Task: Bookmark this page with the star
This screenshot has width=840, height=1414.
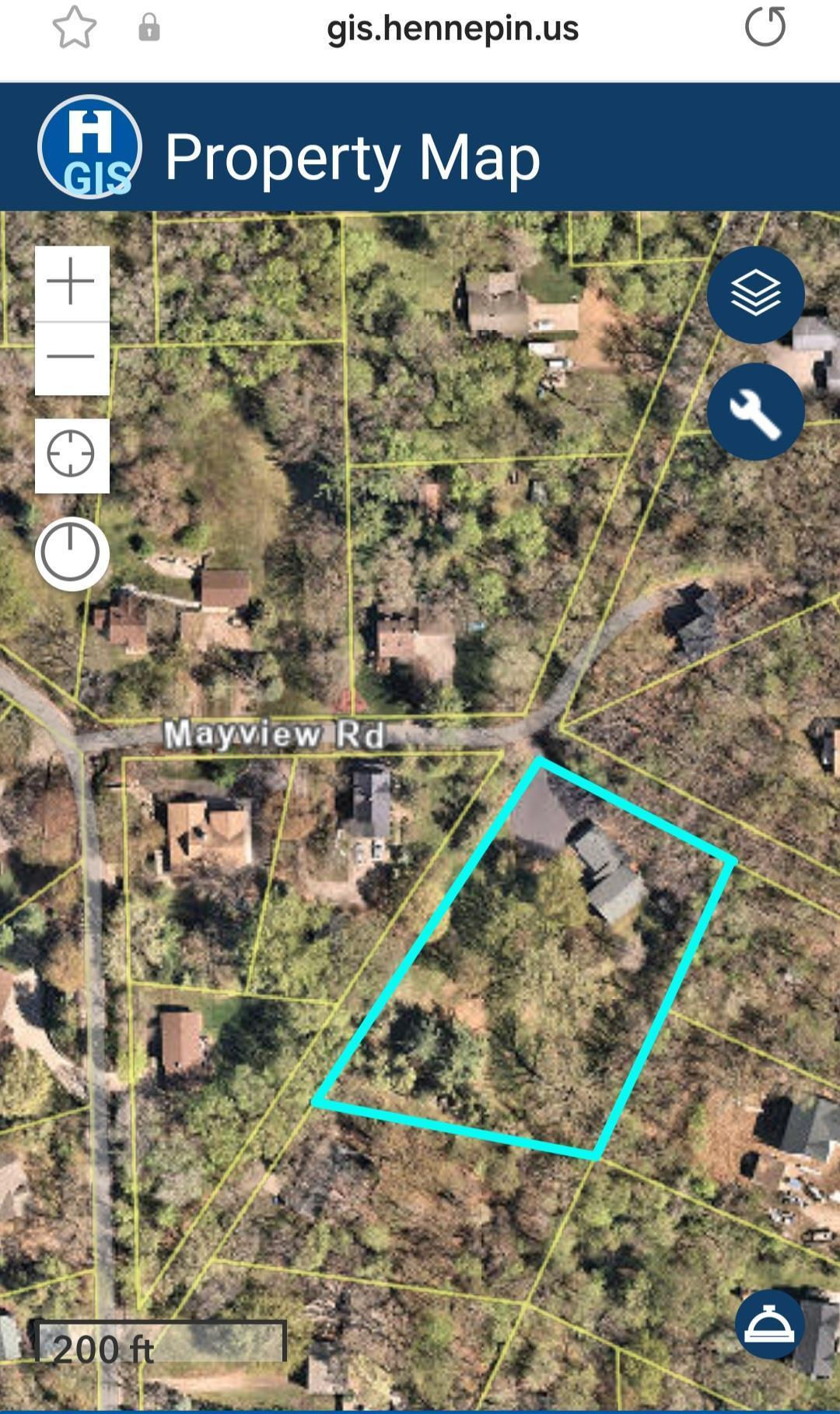Action: pyautogui.click(x=75, y=27)
